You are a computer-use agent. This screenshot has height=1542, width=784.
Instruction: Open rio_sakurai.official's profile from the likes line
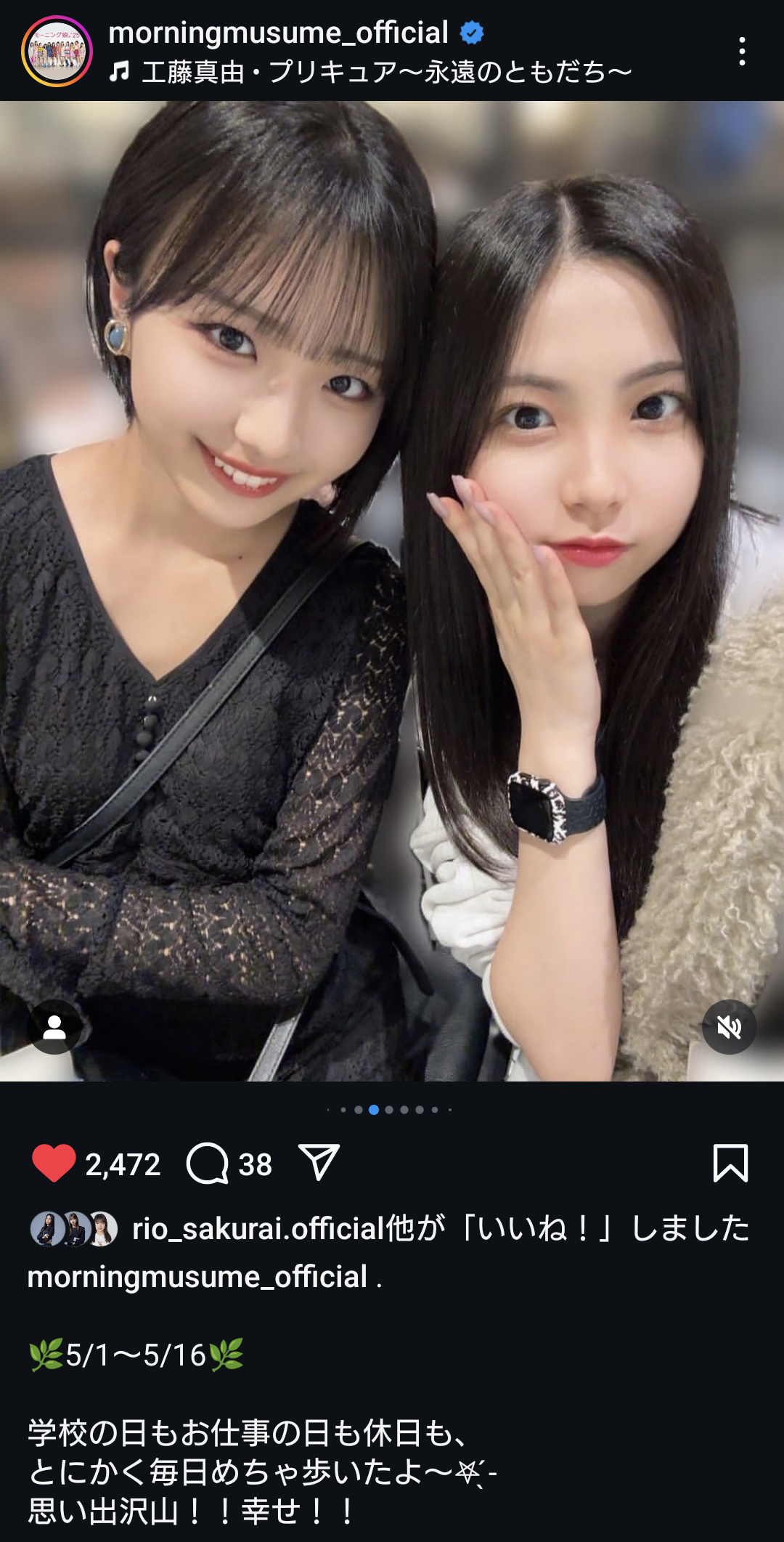[257, 1229]
